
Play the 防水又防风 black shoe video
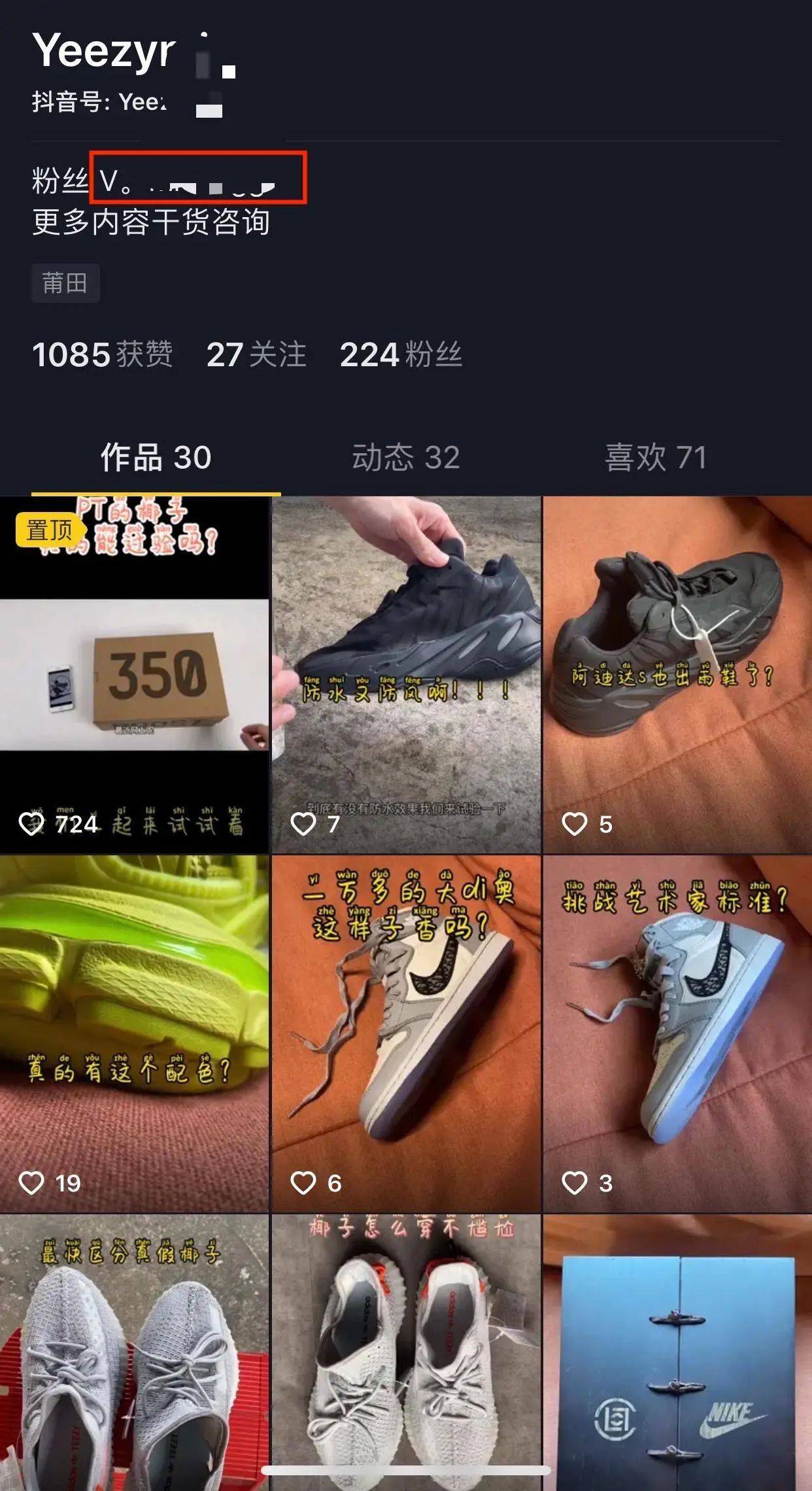[x=406, y=674]
